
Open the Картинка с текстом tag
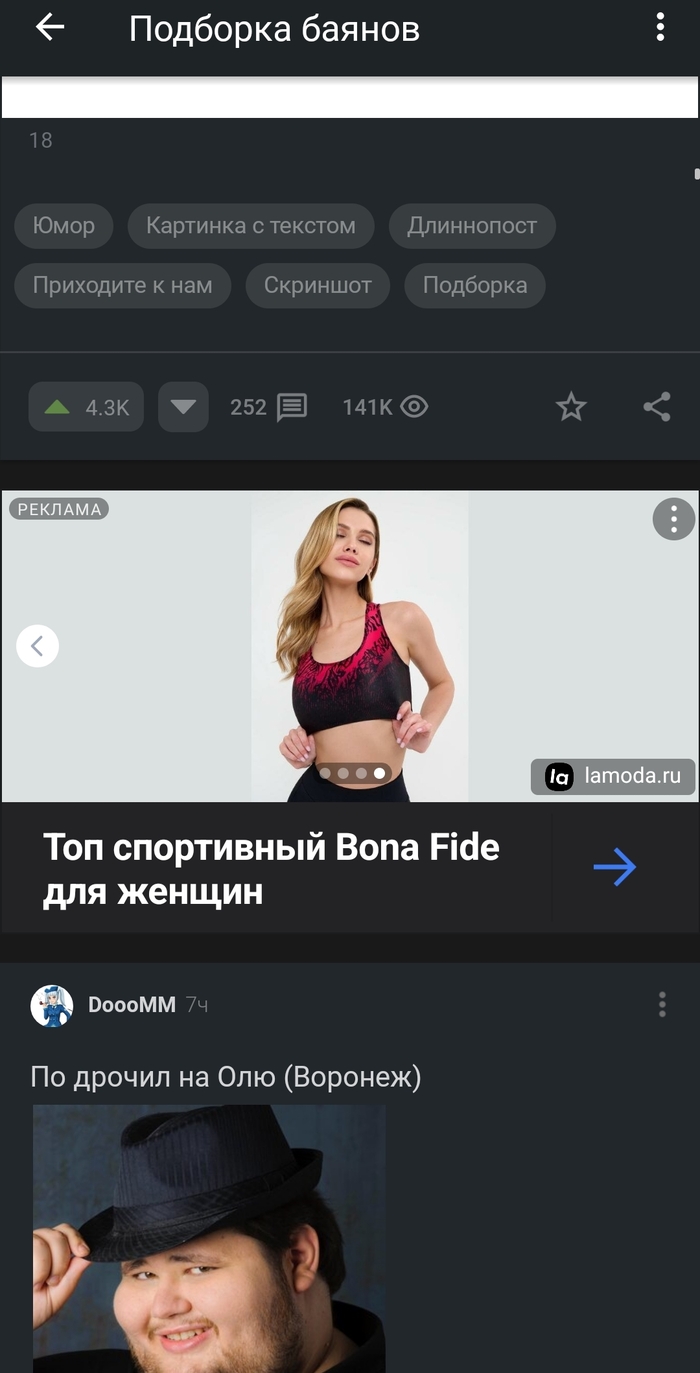pyautogui.click(x=251, y=226)
